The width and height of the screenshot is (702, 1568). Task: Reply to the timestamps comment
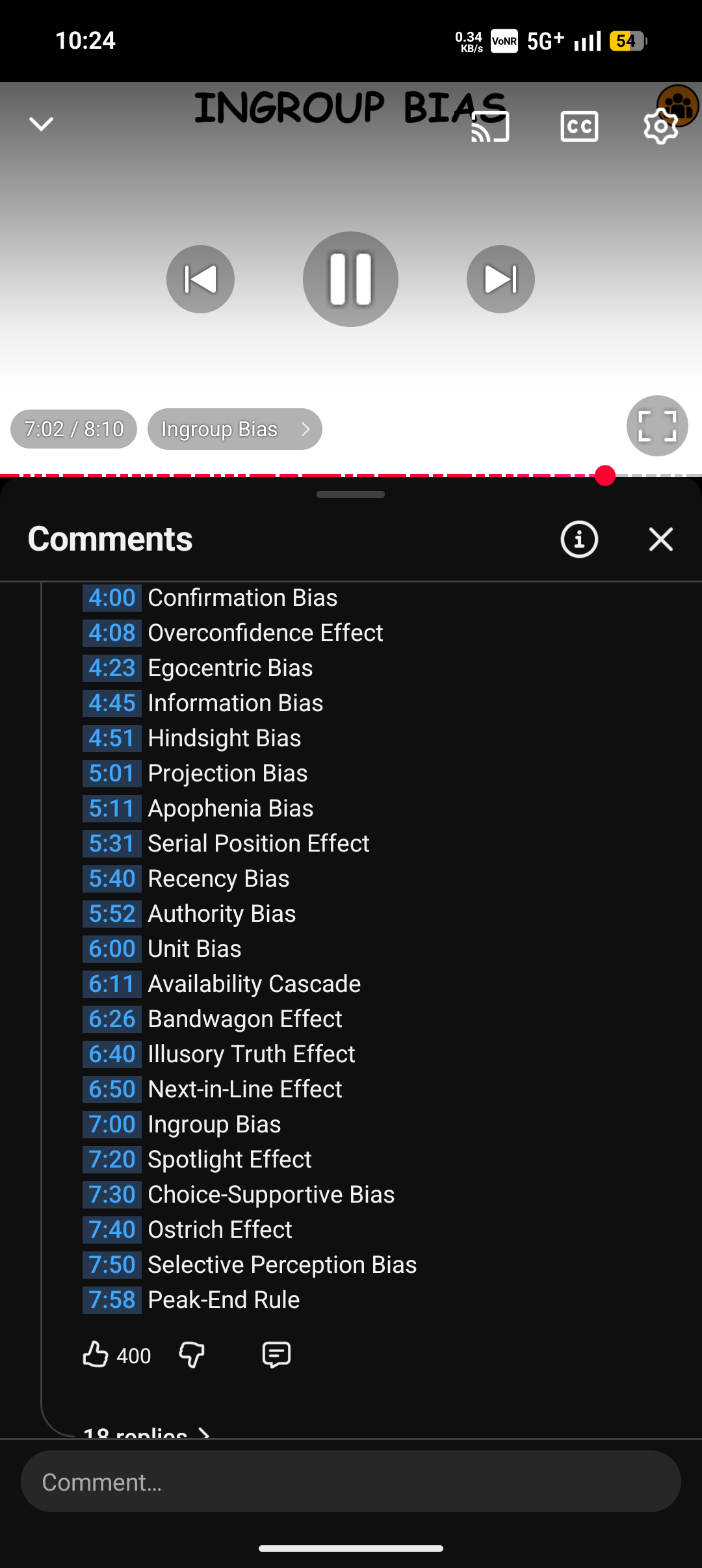pos(276,1355)
